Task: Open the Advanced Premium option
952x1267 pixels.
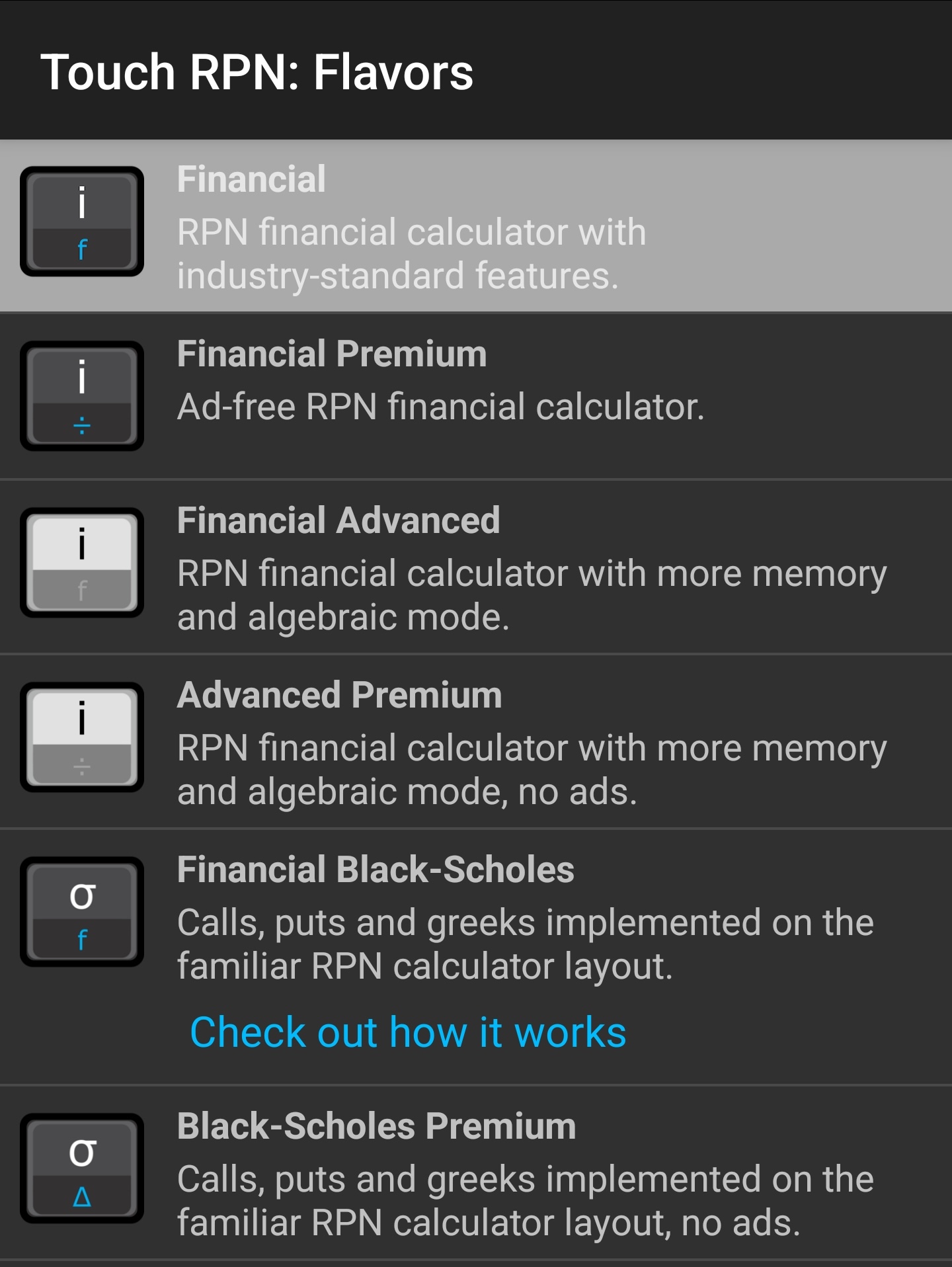Action: click(x=476, y=742)
